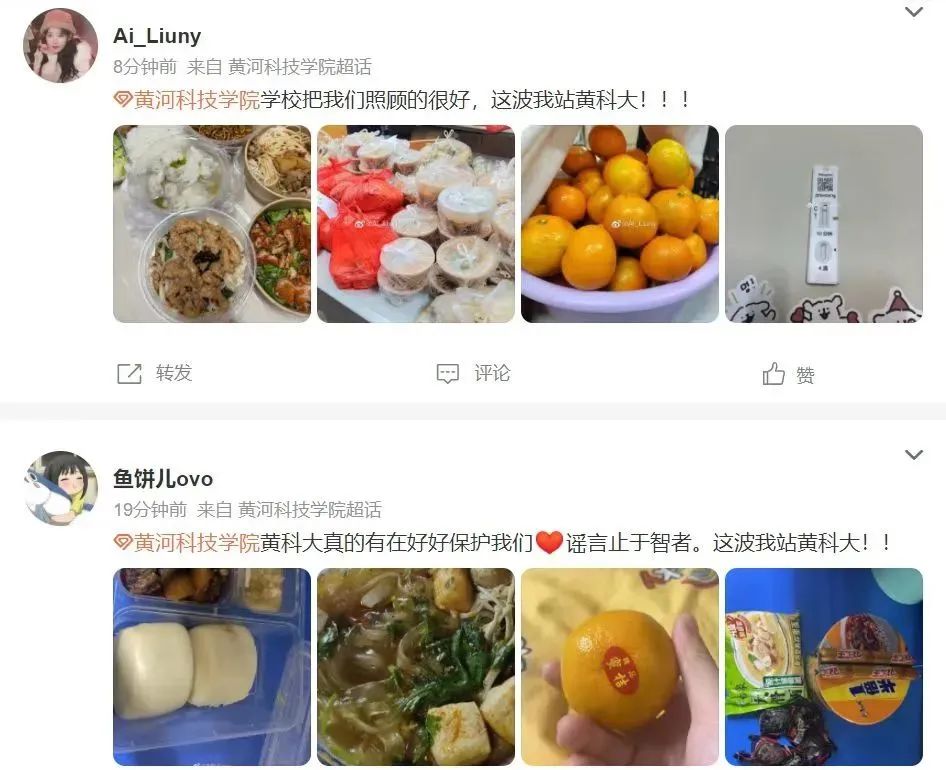Open Ai_Liuny's profile avatar

tap(60, 46)
